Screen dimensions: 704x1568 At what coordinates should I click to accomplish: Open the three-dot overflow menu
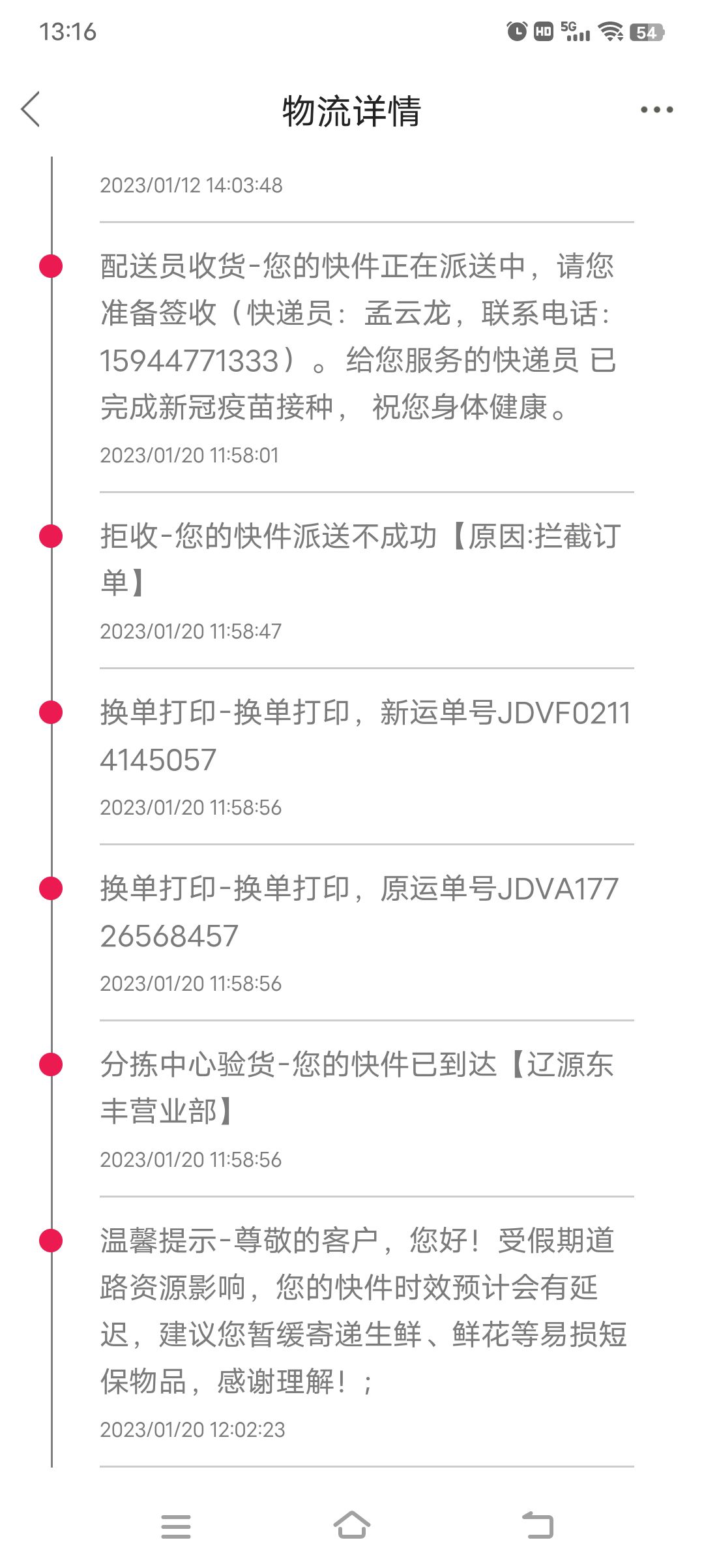coord(656,110)
